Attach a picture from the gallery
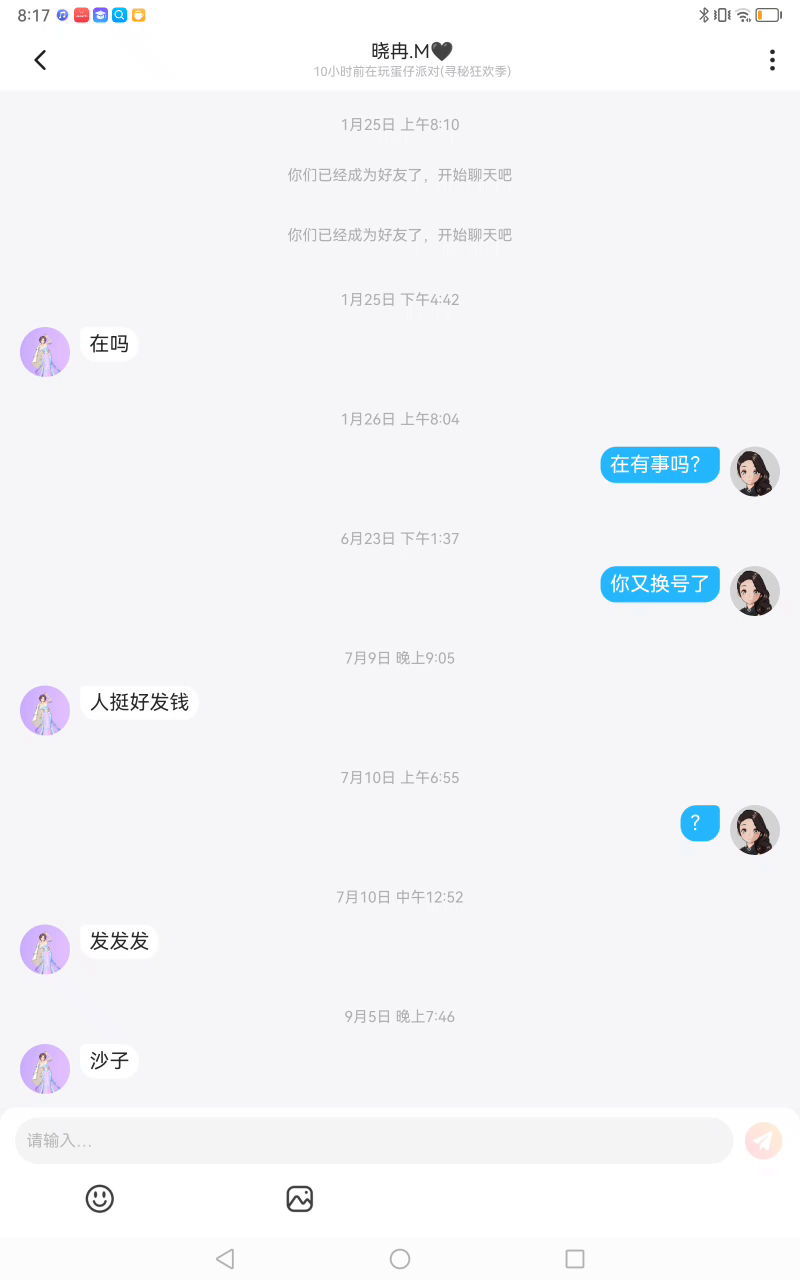This screenshot has height=1280, width=800. tap(300, 1198)
